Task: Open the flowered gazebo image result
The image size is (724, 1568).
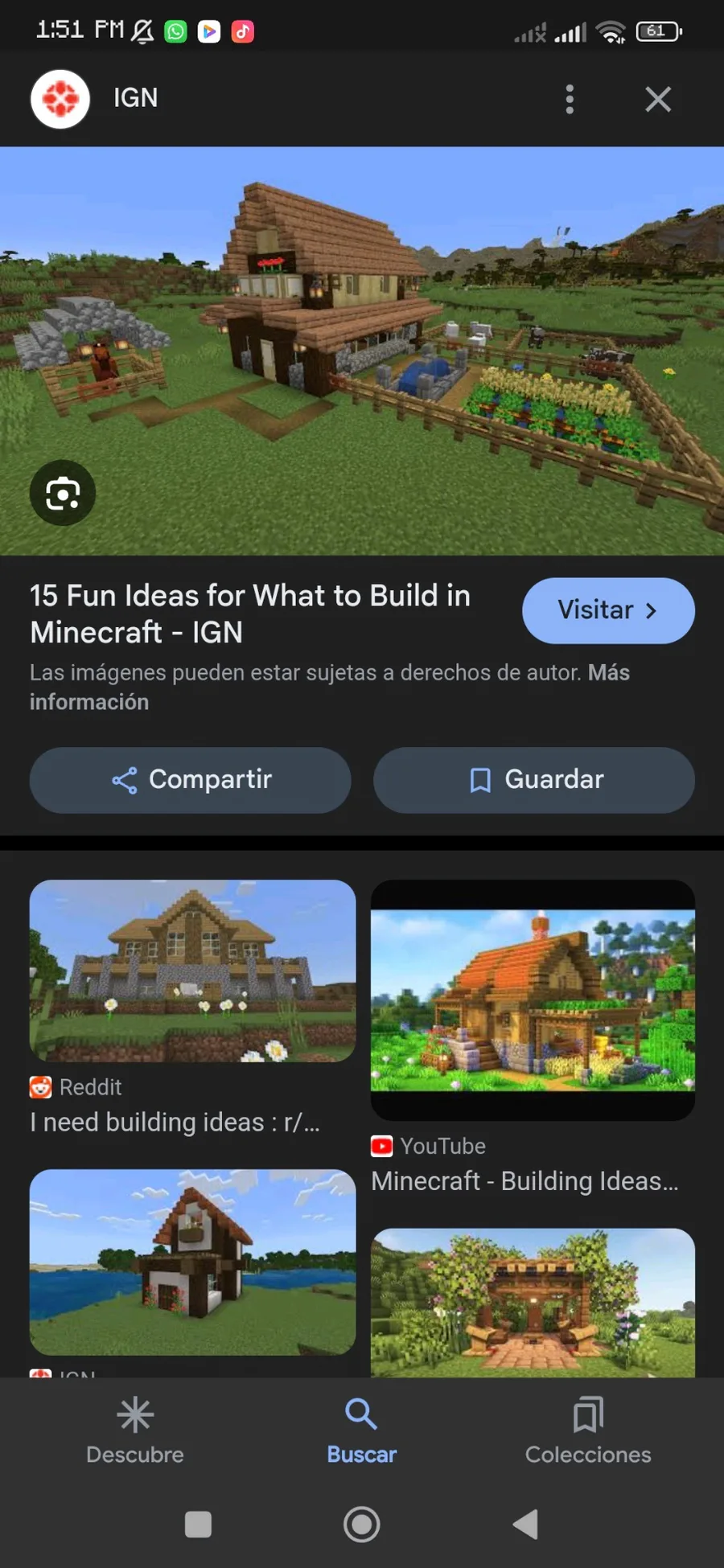Action: pos(533,1303)
